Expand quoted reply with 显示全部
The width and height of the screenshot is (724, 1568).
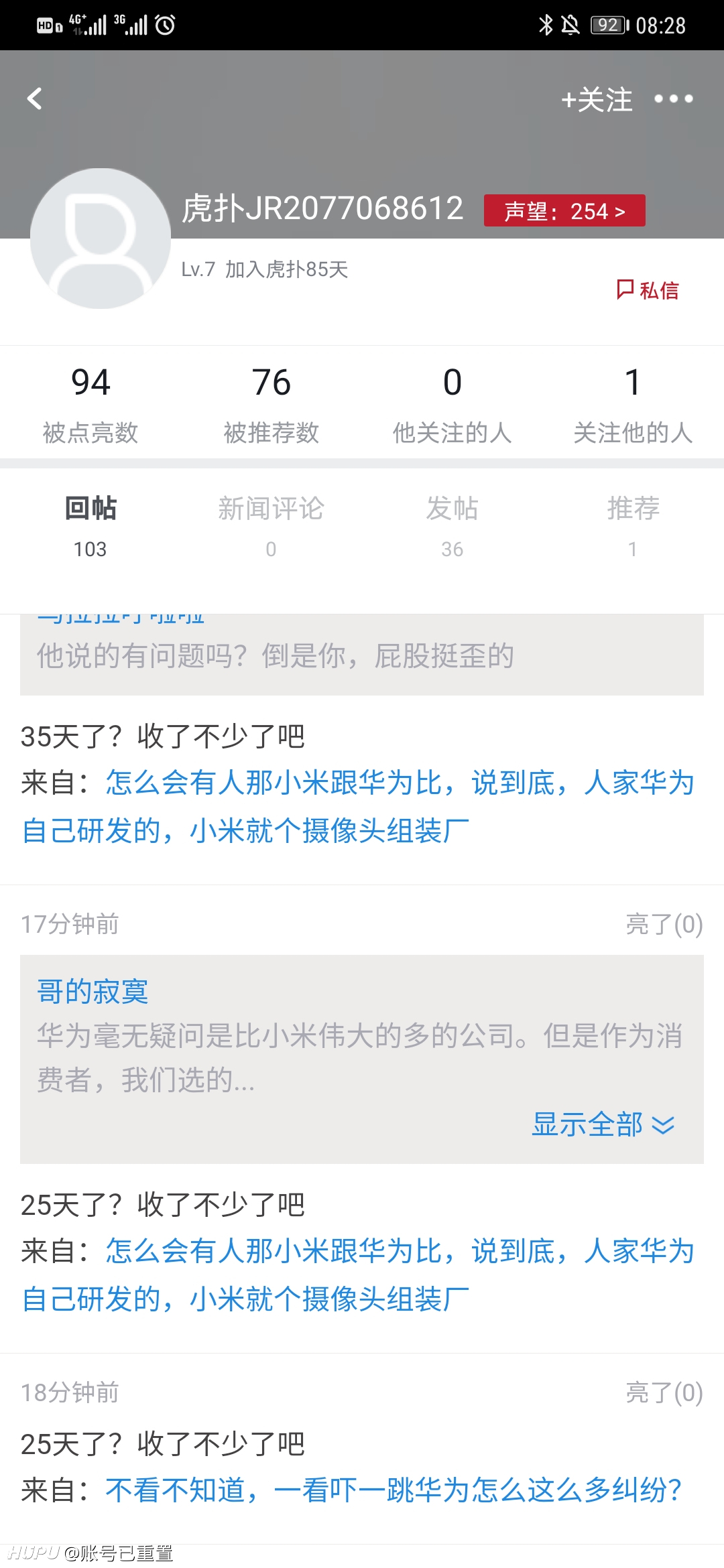tap(603, 1124)
